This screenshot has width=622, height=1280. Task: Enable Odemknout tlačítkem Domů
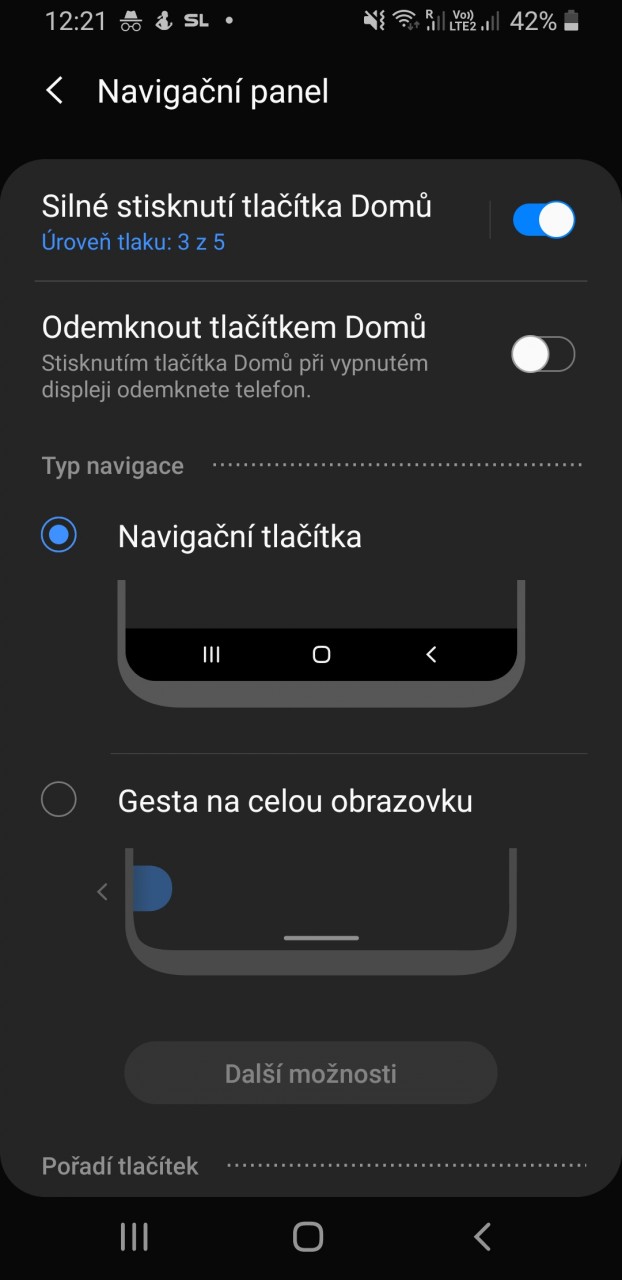coord(543,354)
